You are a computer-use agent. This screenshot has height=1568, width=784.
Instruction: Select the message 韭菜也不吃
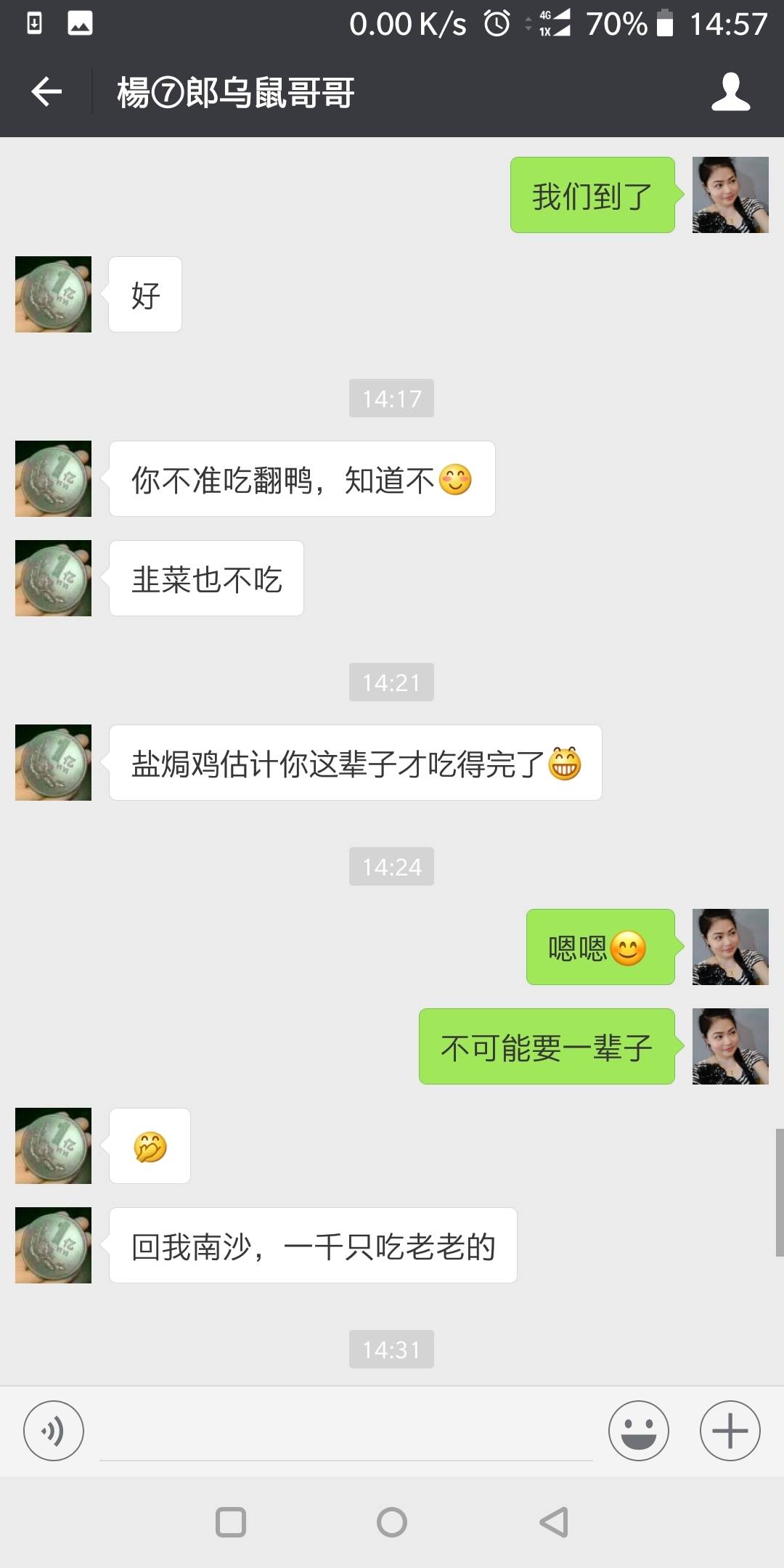(x=205, y=577)
